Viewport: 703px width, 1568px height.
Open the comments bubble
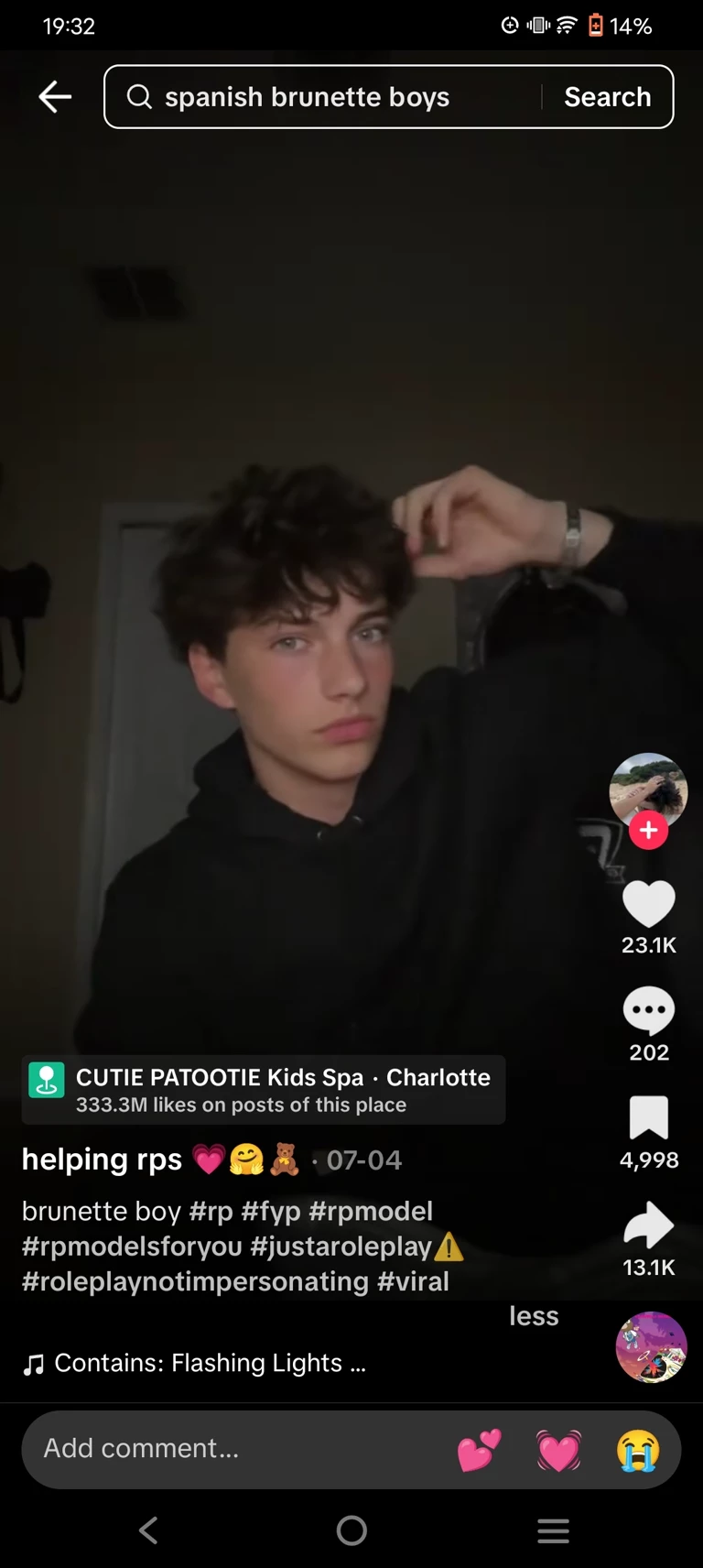click(648, 1011)
